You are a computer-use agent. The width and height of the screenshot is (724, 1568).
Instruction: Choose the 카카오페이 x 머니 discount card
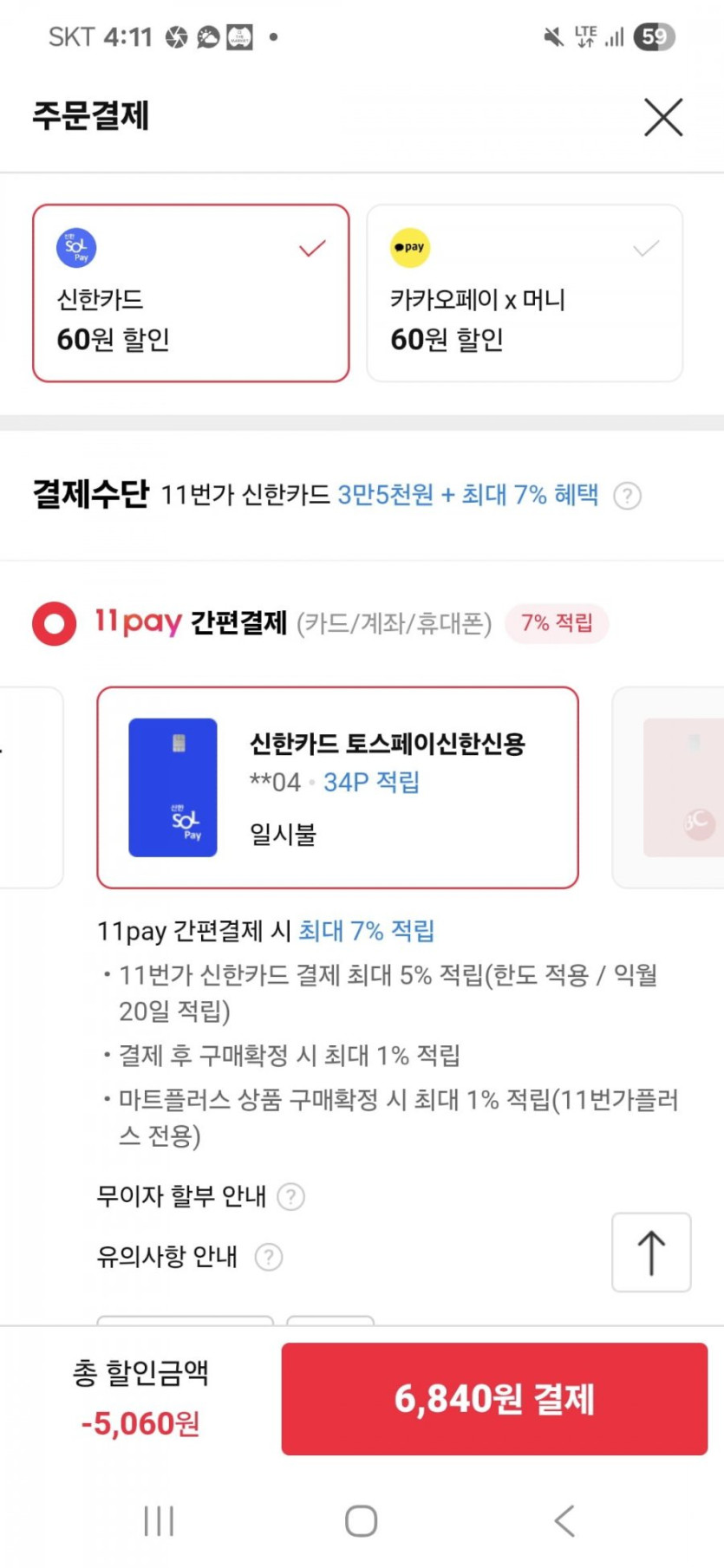[x=525, y=293]
